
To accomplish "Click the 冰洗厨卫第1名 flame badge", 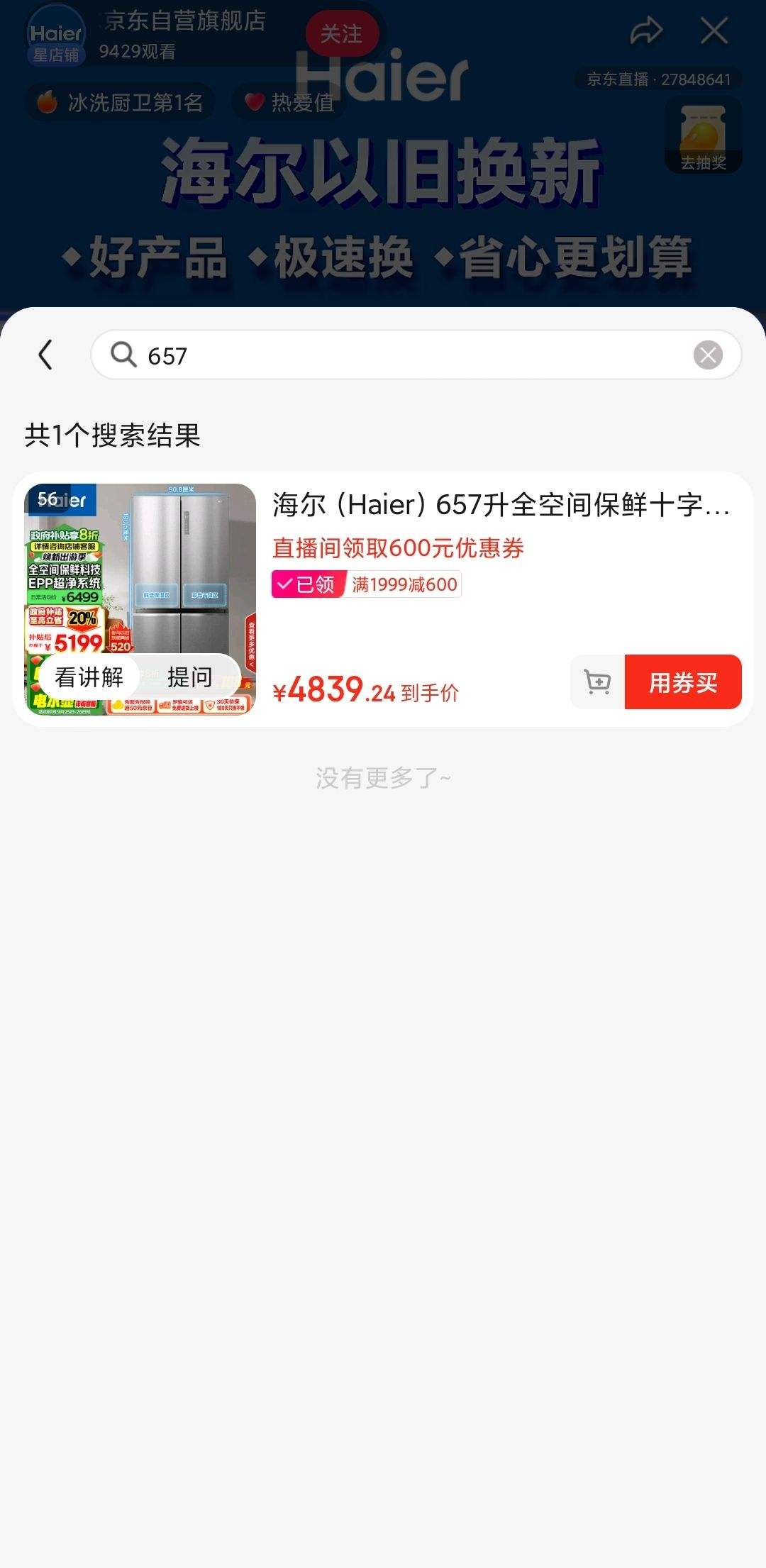I will 119,102.
